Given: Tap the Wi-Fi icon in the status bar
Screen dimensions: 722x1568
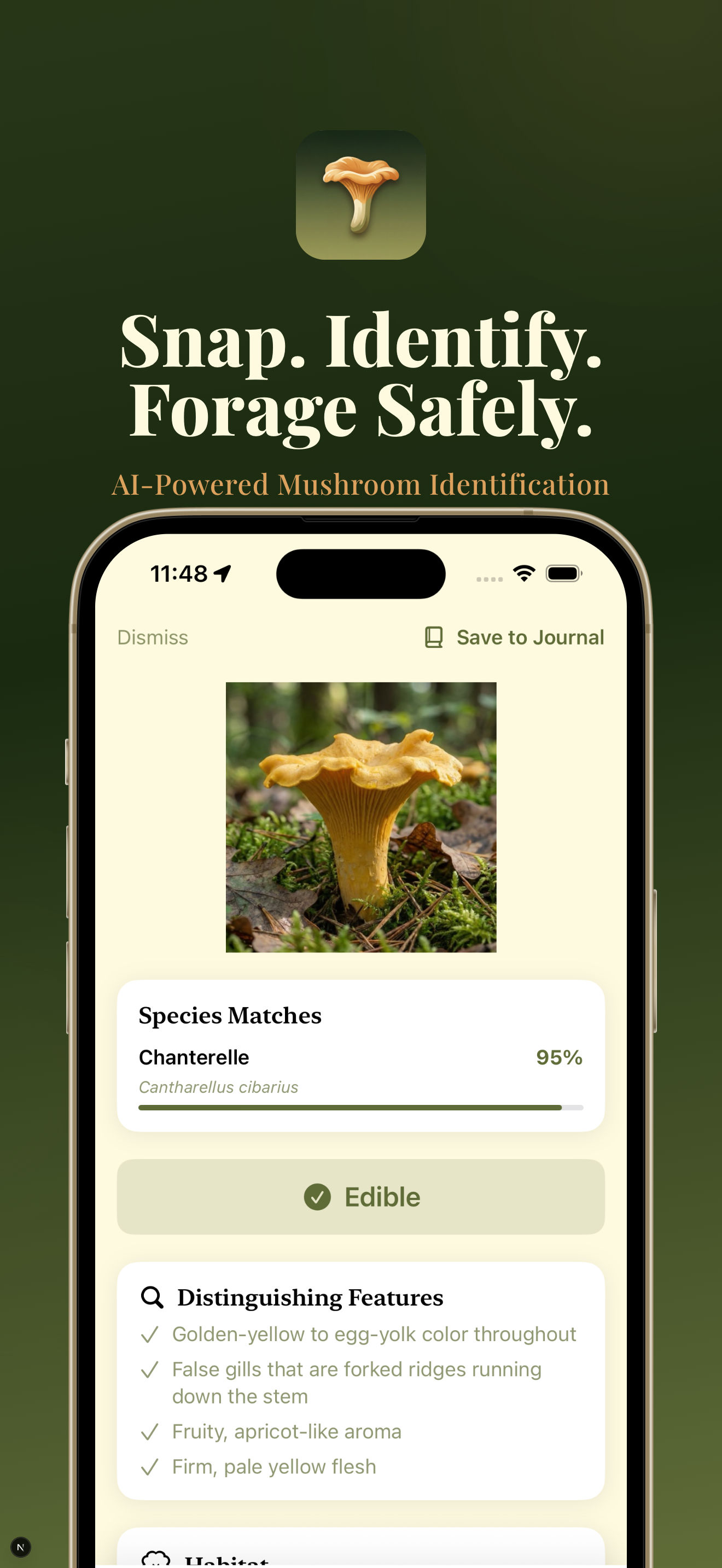Looking at the screenshot, I should tap(524, 572).
